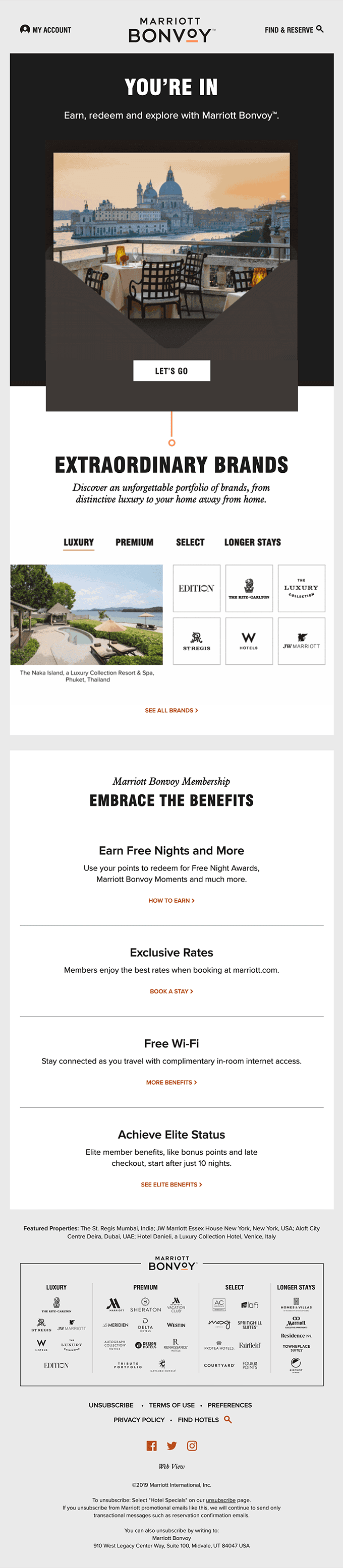Open Terms of Use

(172, 1405)
